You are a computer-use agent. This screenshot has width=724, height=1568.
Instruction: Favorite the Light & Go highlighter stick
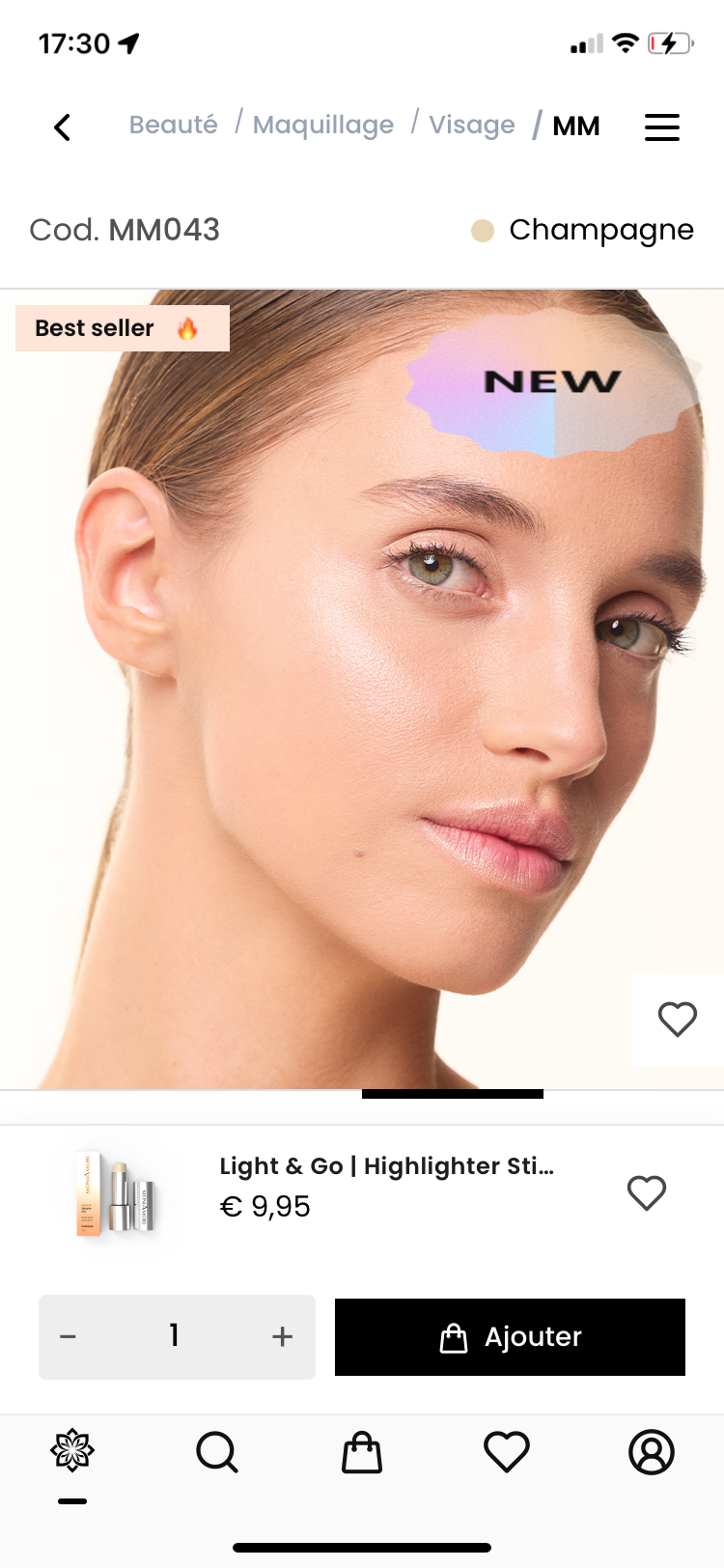[x=647, y=1193]
